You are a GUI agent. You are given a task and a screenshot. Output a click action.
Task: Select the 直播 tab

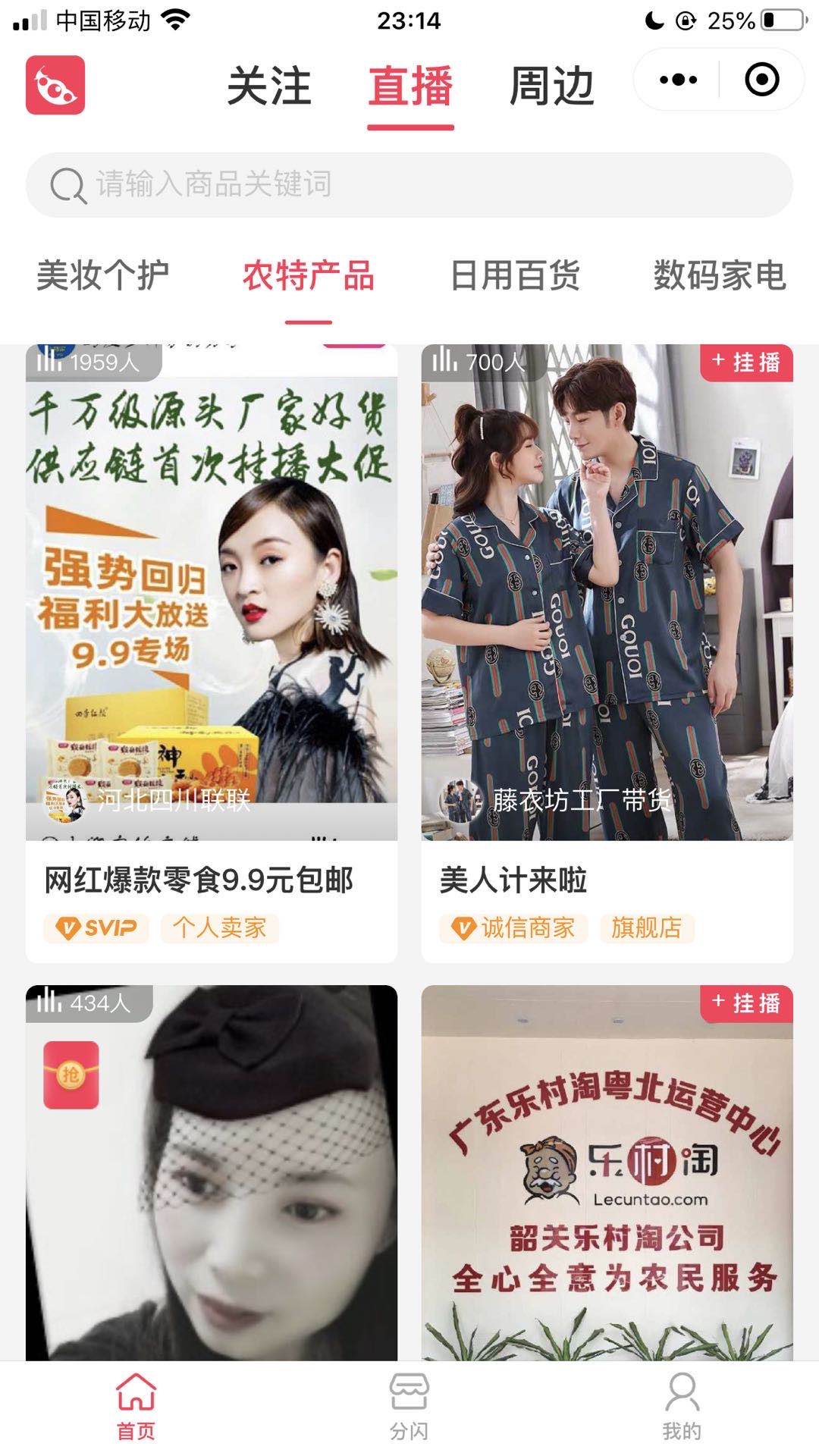click(410, 86)
